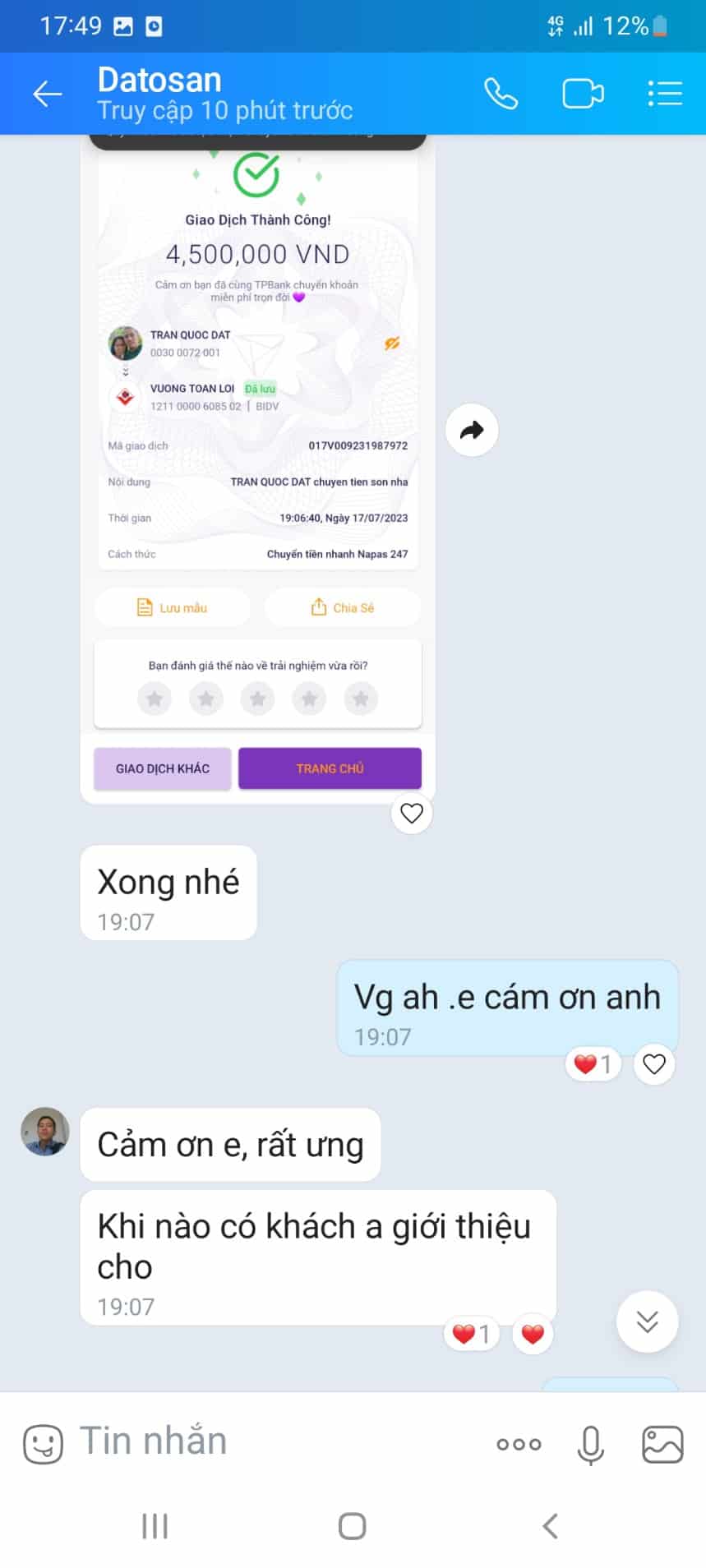Like the 'Khi nào có khách' message

coord(533,1333)
